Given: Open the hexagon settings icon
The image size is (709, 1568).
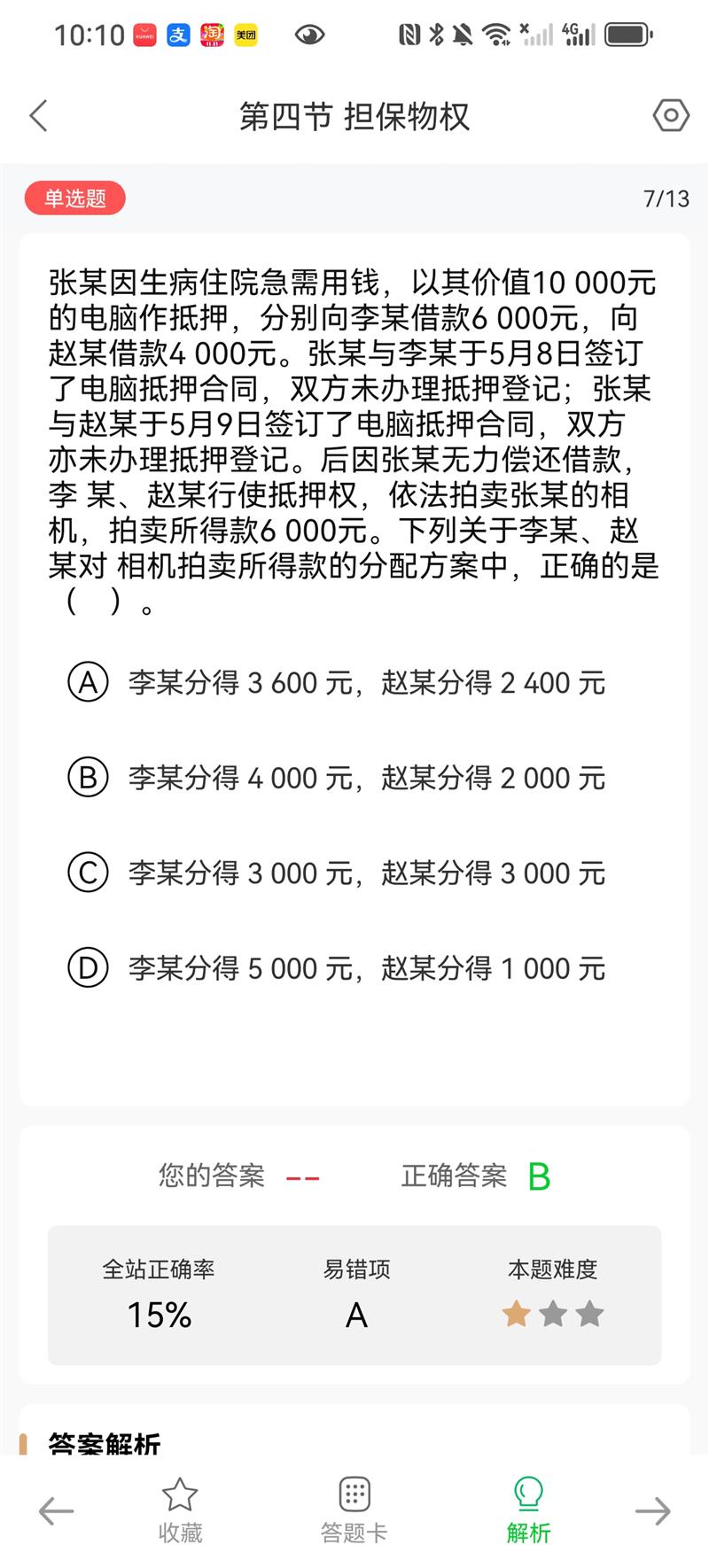Looking at the screenshot, I should pyautogui.click(x=671, y=116).
